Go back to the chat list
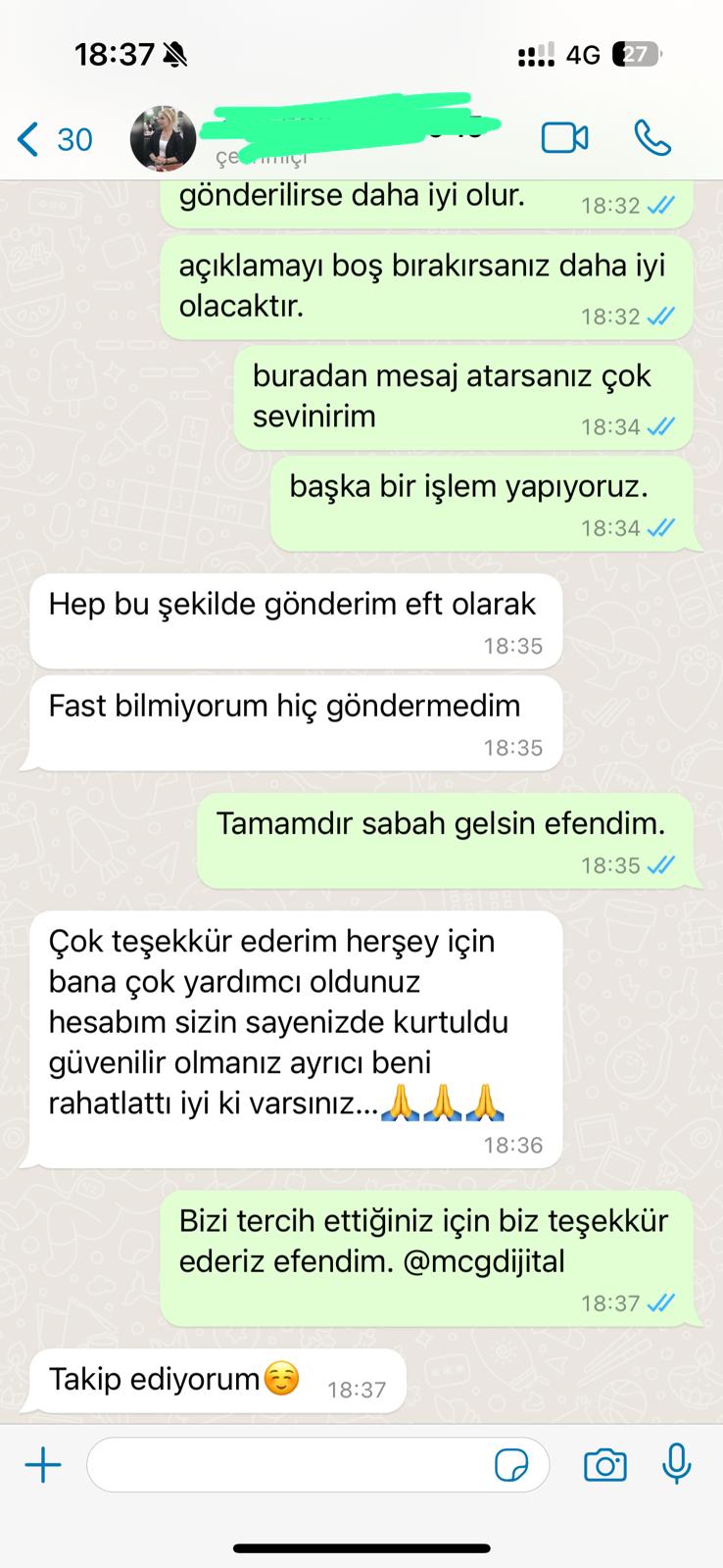 pyautogui.click(x=54, y=139)
